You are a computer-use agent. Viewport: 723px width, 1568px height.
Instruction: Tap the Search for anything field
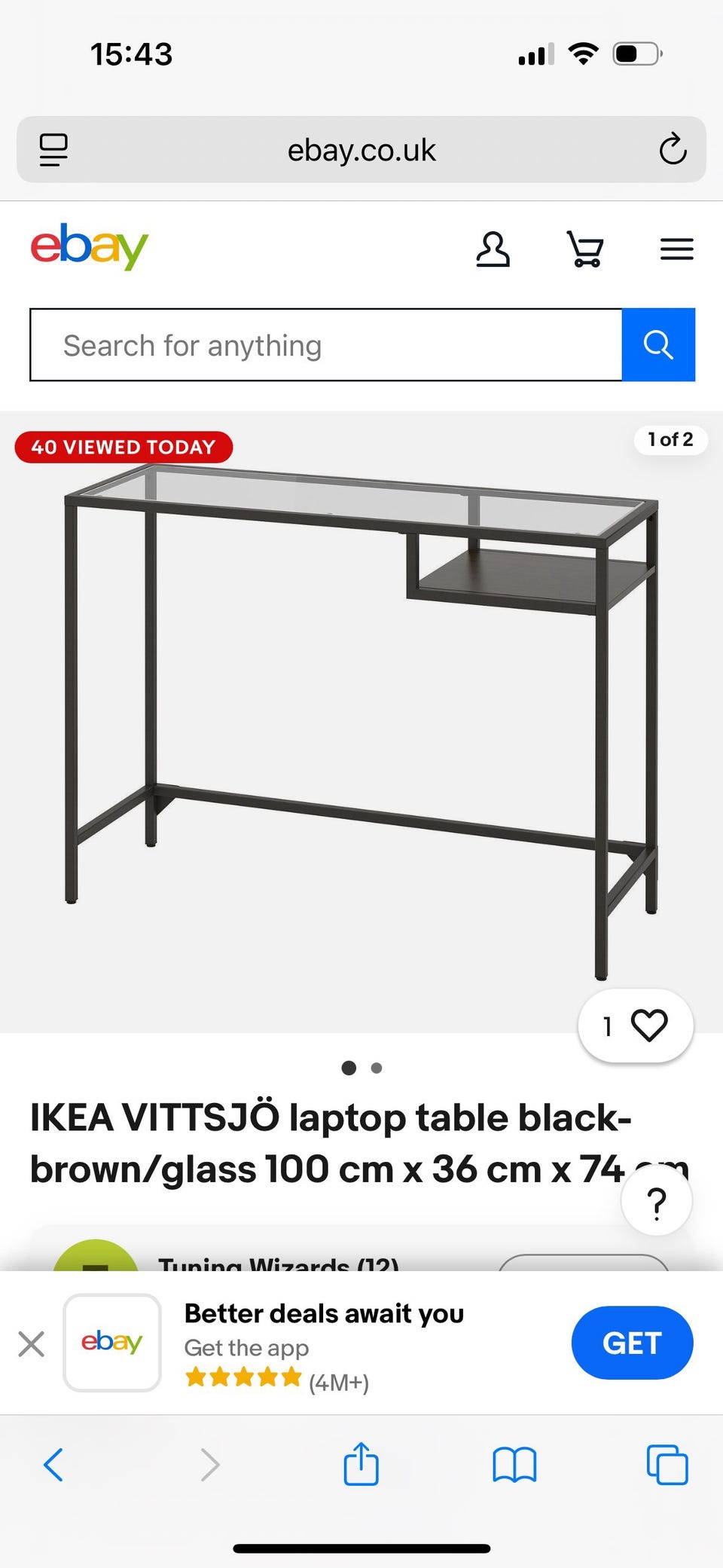(326, 345)
